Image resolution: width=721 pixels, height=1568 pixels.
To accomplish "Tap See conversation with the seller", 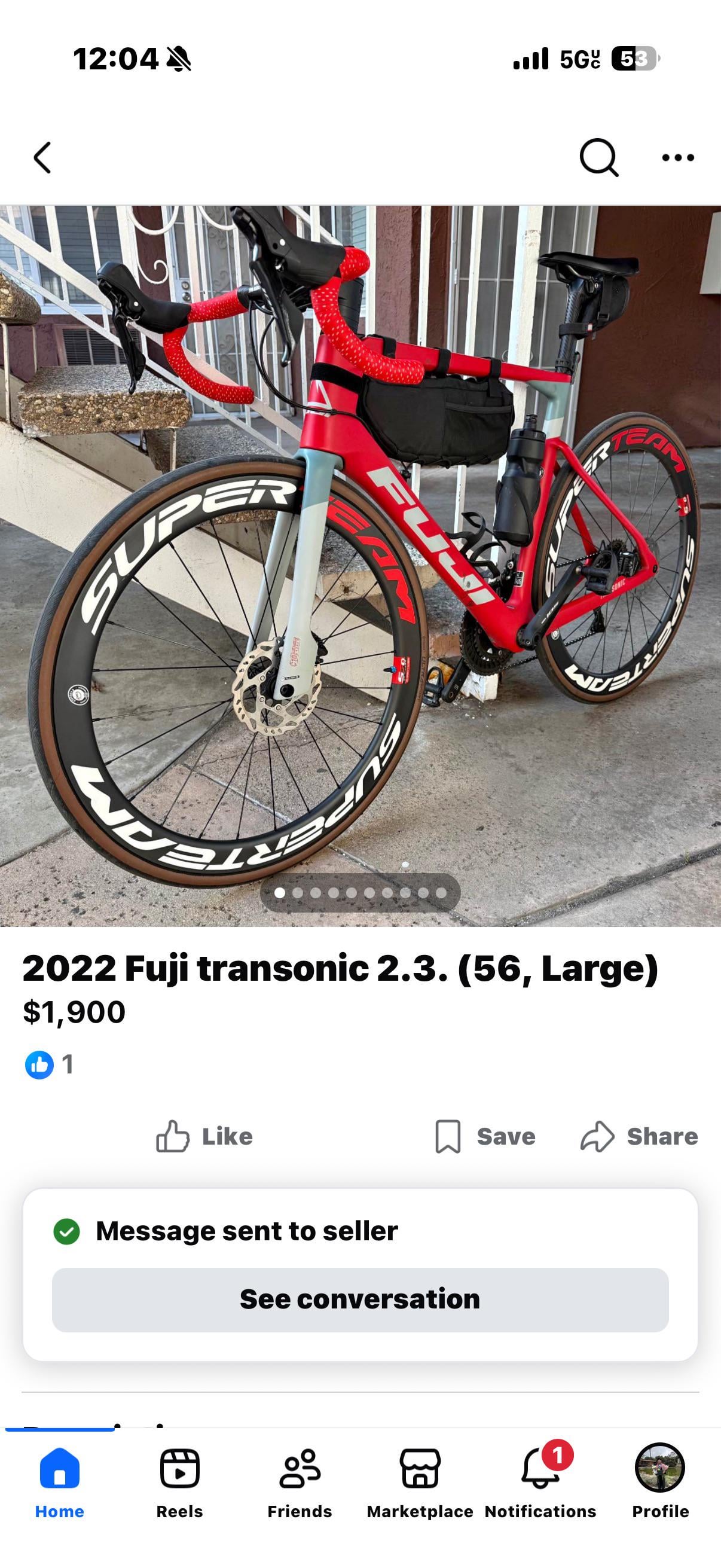I will [360, 1299].
